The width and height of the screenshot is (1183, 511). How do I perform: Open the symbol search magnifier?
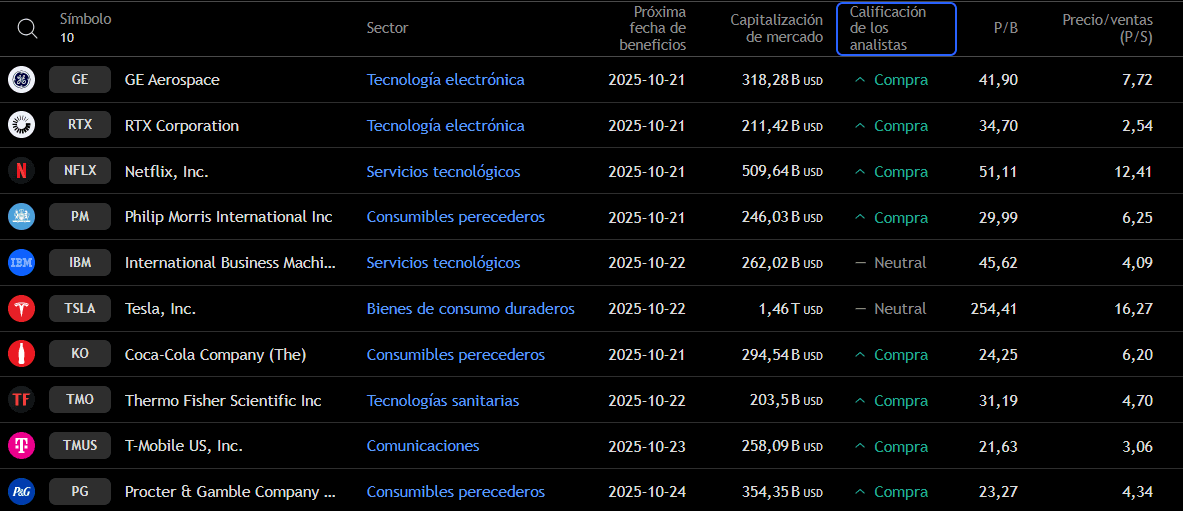28,28
